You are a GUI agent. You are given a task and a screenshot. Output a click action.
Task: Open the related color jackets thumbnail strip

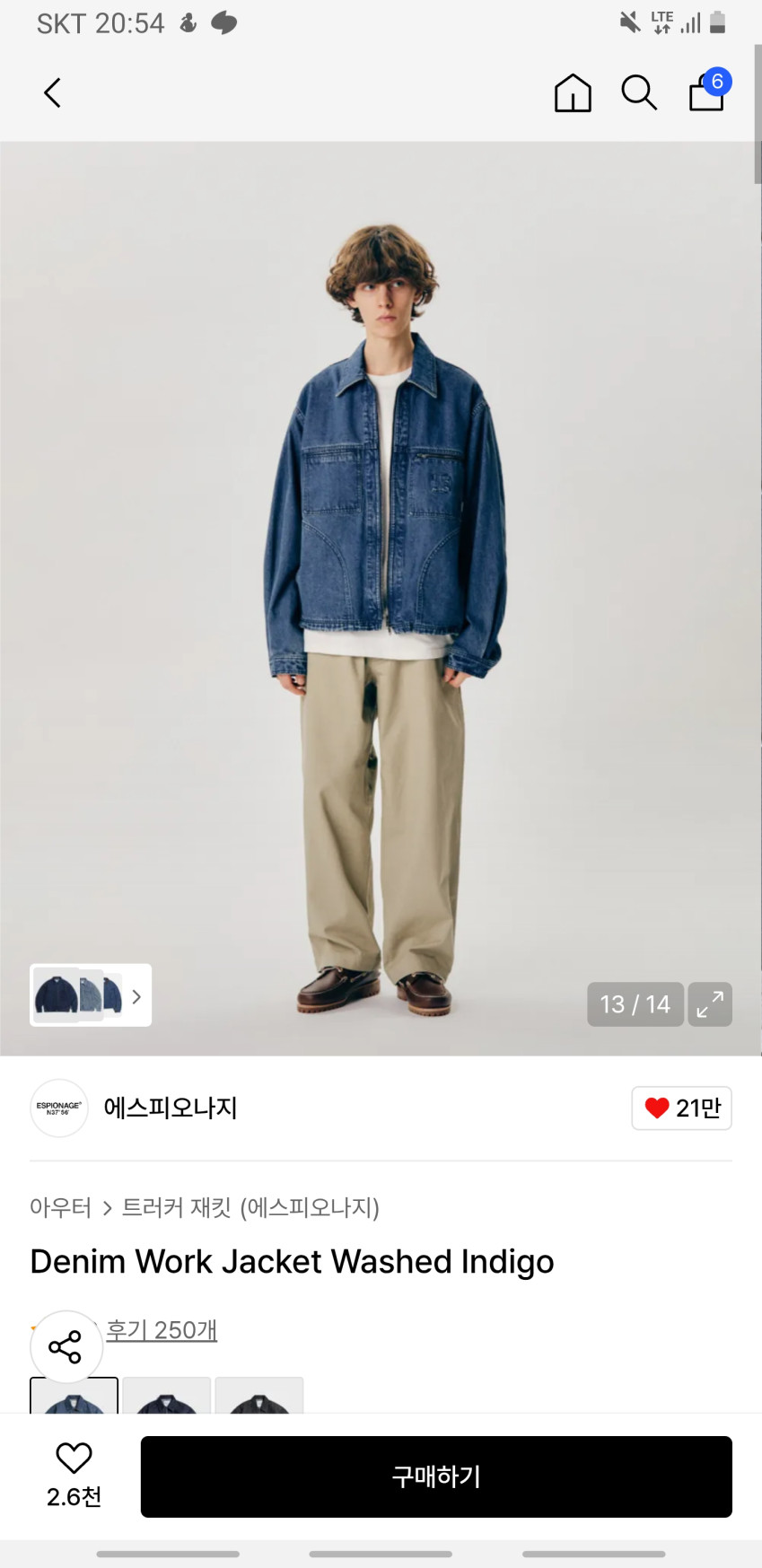pos(91,995)
